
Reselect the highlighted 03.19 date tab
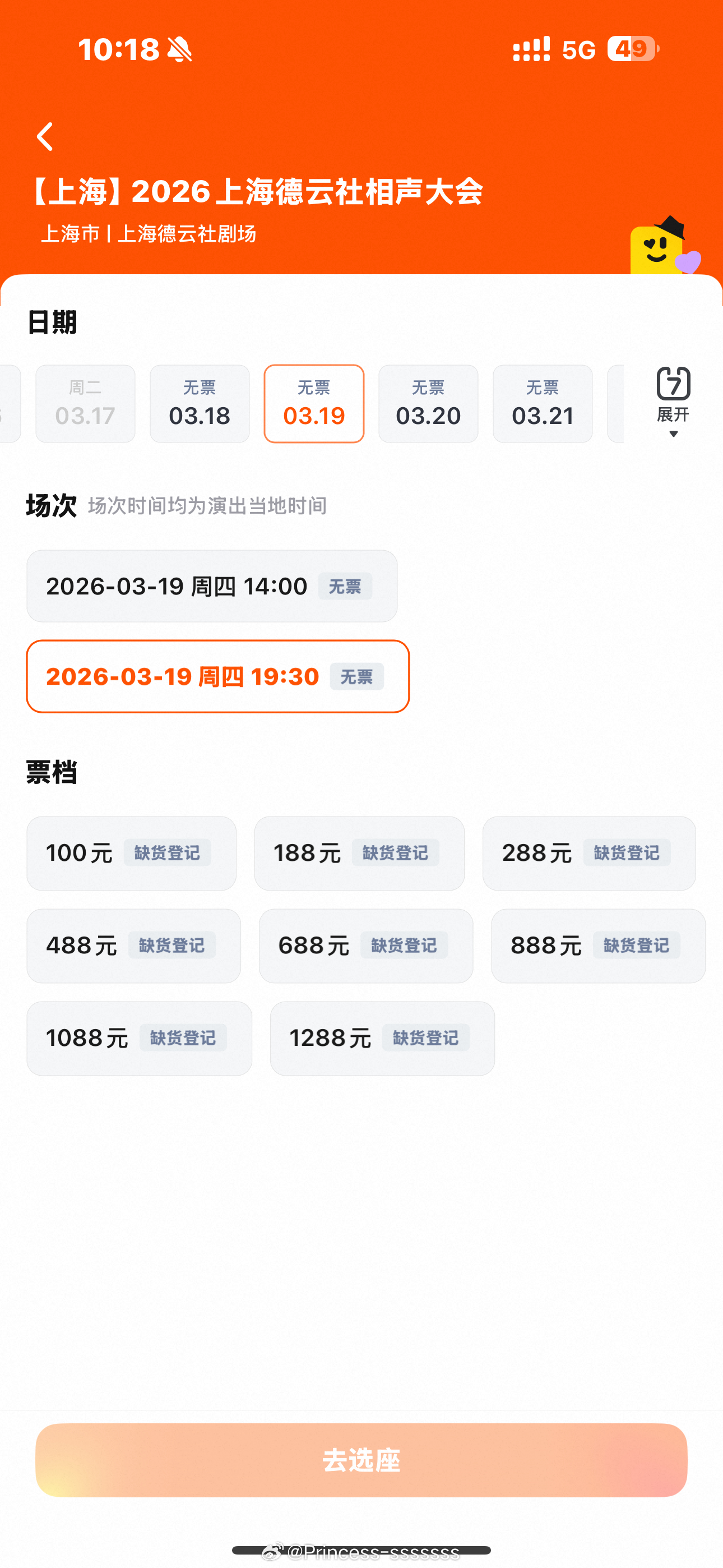coord(314,403)
